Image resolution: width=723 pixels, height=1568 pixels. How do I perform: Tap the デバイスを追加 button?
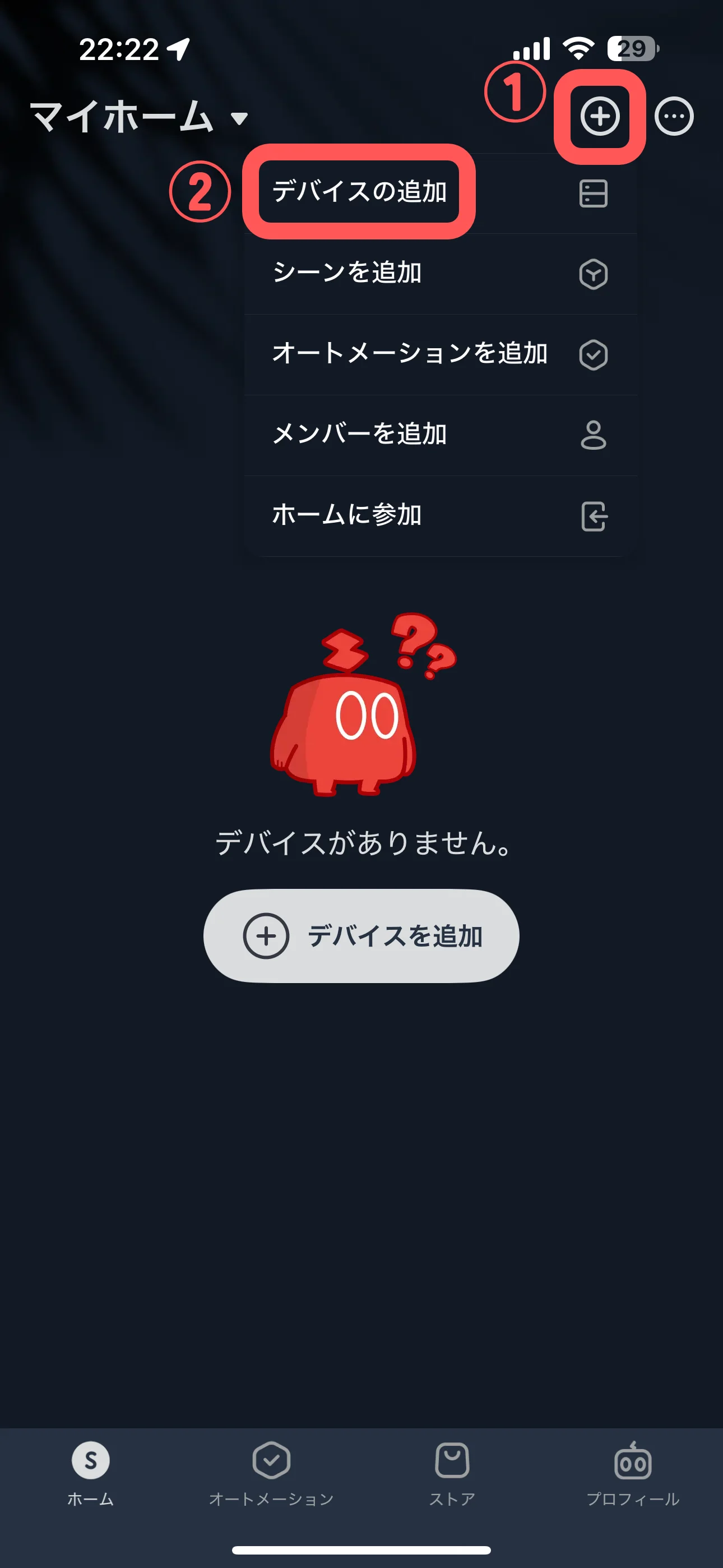(x=361, y=935)
